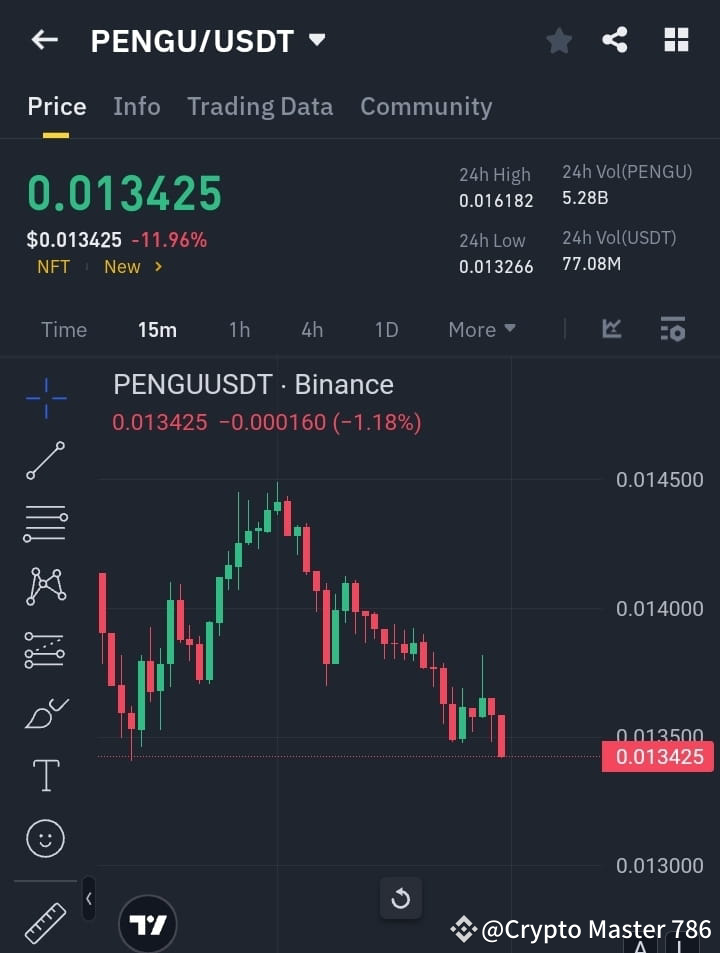
Task: Open the emoji sticker tool
Action: [44, 838]
